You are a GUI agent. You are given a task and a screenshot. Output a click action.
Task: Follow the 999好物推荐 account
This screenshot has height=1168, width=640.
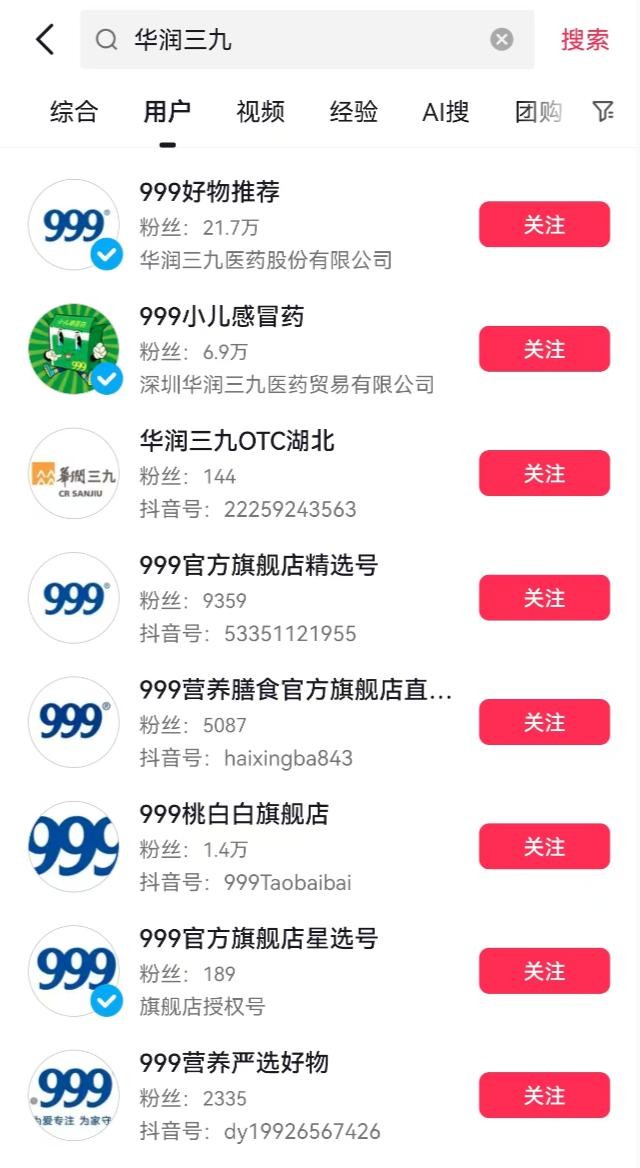click(x=544, y=224)
